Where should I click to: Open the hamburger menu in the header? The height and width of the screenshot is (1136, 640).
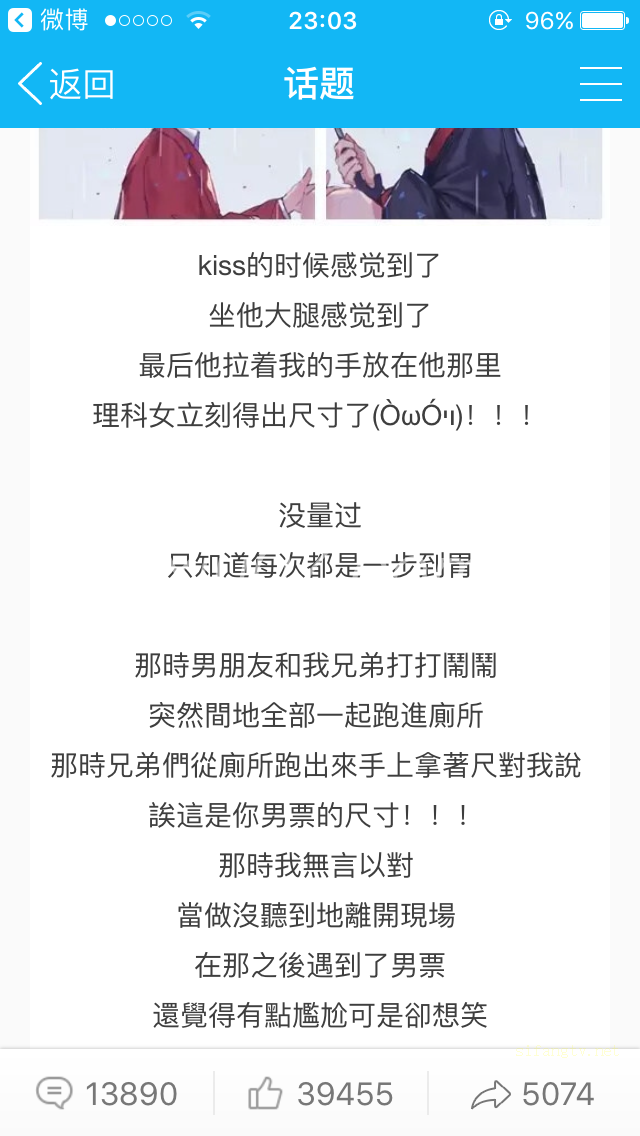[x=601, y=84]
